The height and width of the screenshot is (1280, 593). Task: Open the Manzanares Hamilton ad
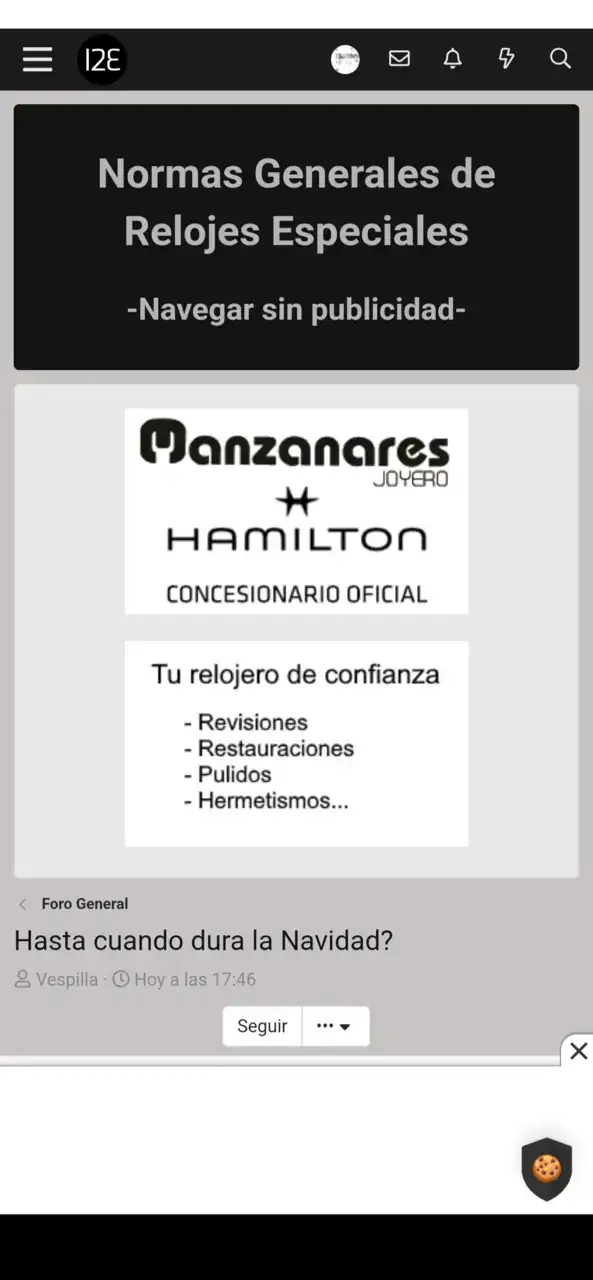click(296, 511)
